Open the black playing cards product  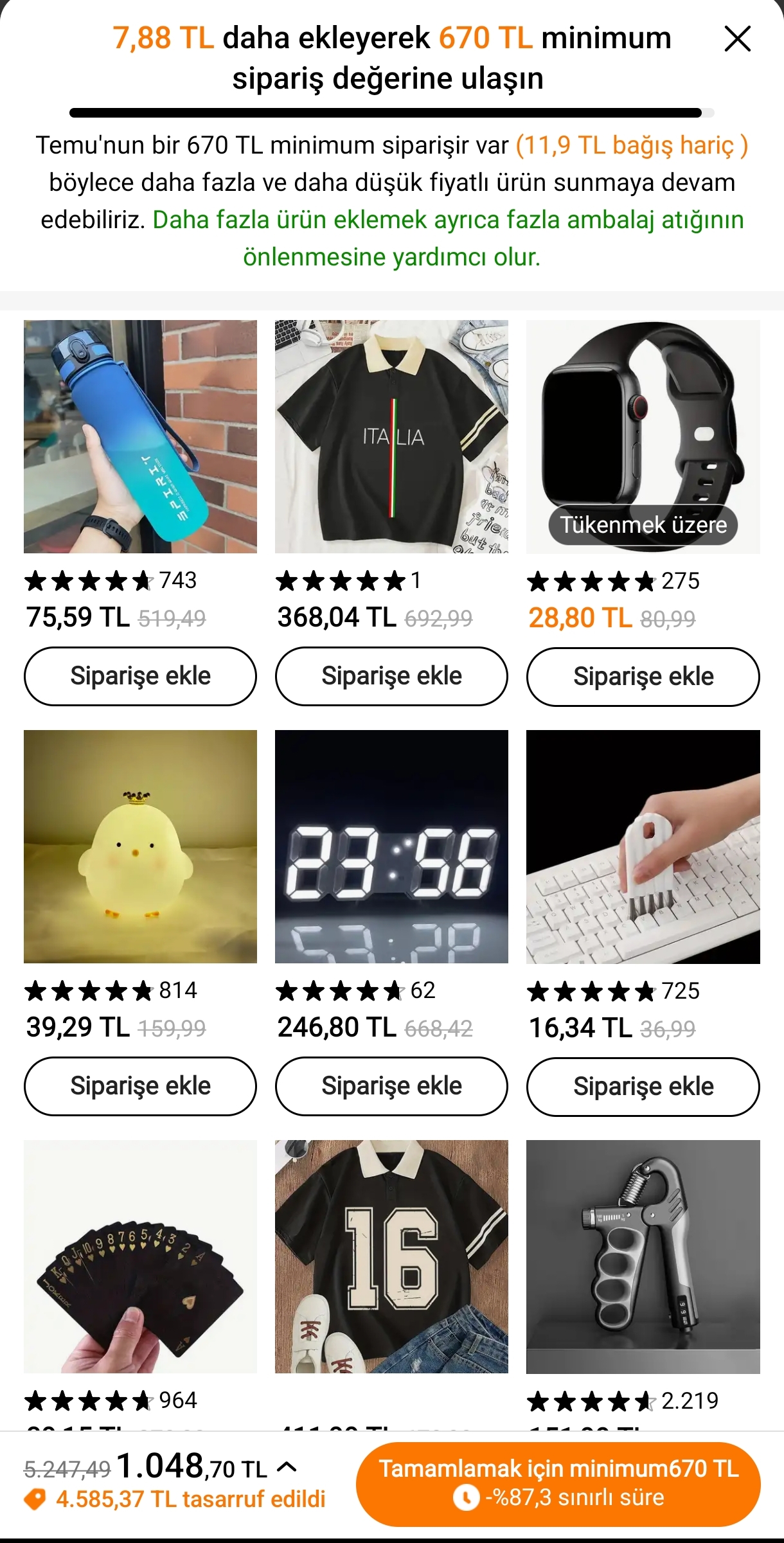tap(140, 1256)
